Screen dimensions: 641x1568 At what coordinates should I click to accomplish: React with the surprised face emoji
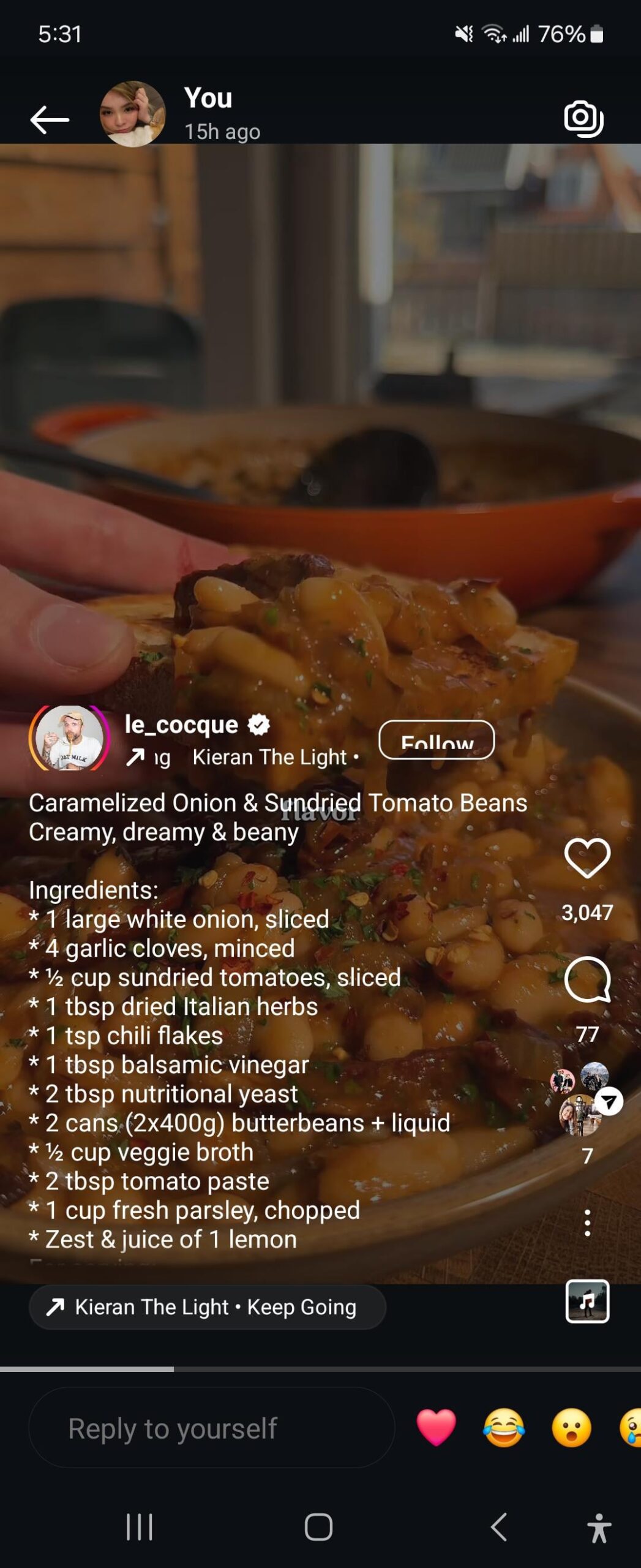[571, 1428]
